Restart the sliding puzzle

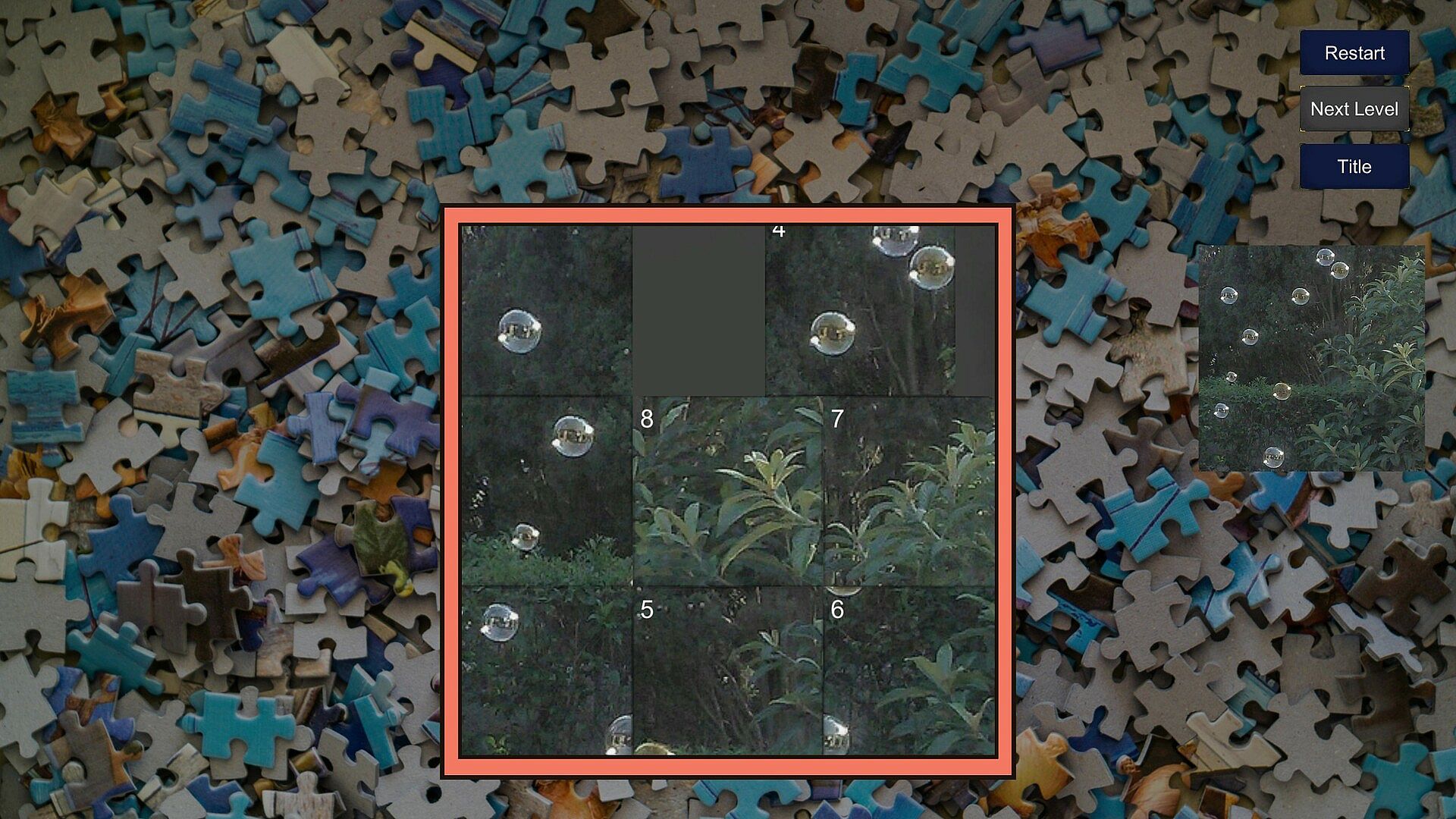(1354, 53)
